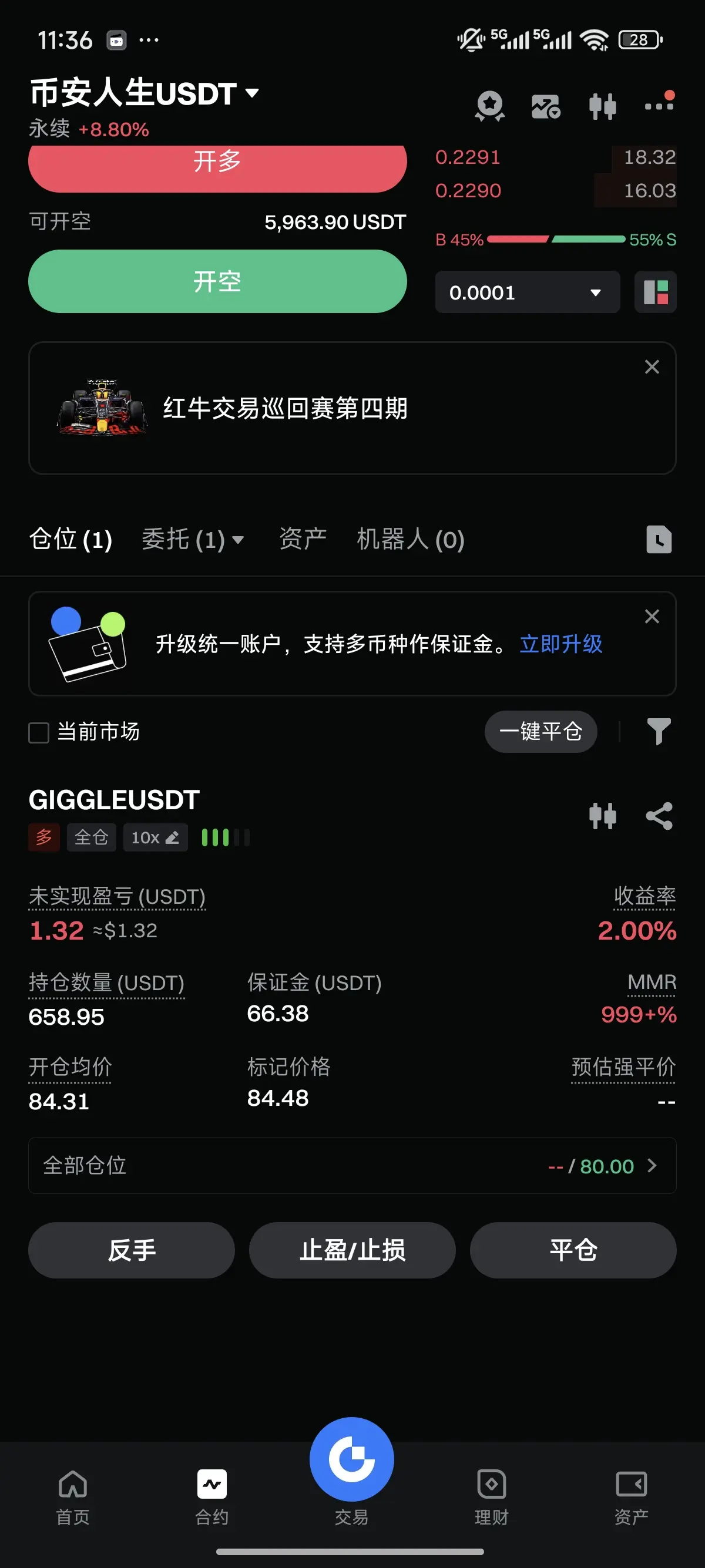The width and height of the screenshot is (705, 1568).
Task: Open the more options ellipsis menu
Action: (x=659, y=105)
